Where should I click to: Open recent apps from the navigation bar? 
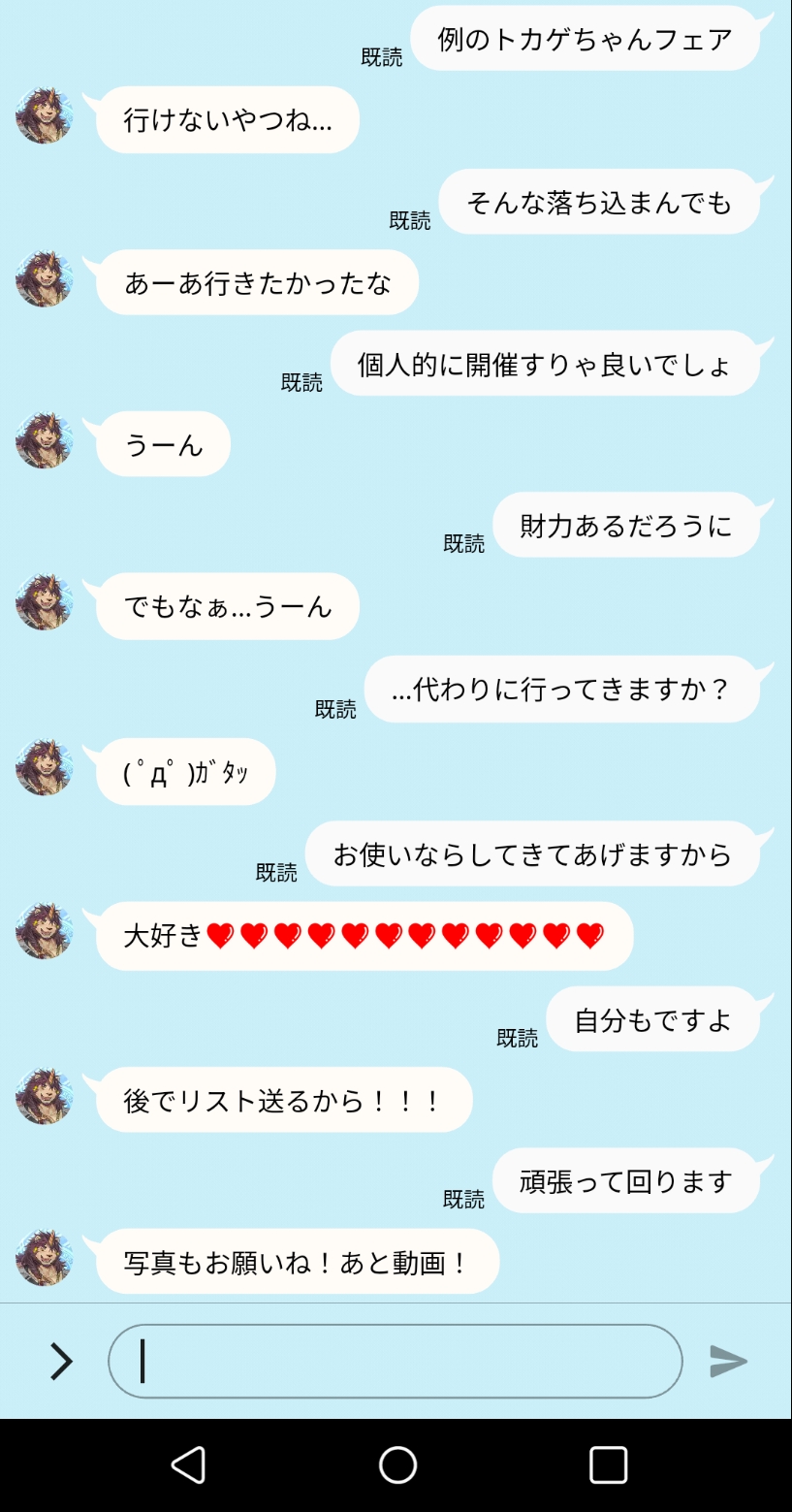pyautogui.click(x=608, y=1464)
